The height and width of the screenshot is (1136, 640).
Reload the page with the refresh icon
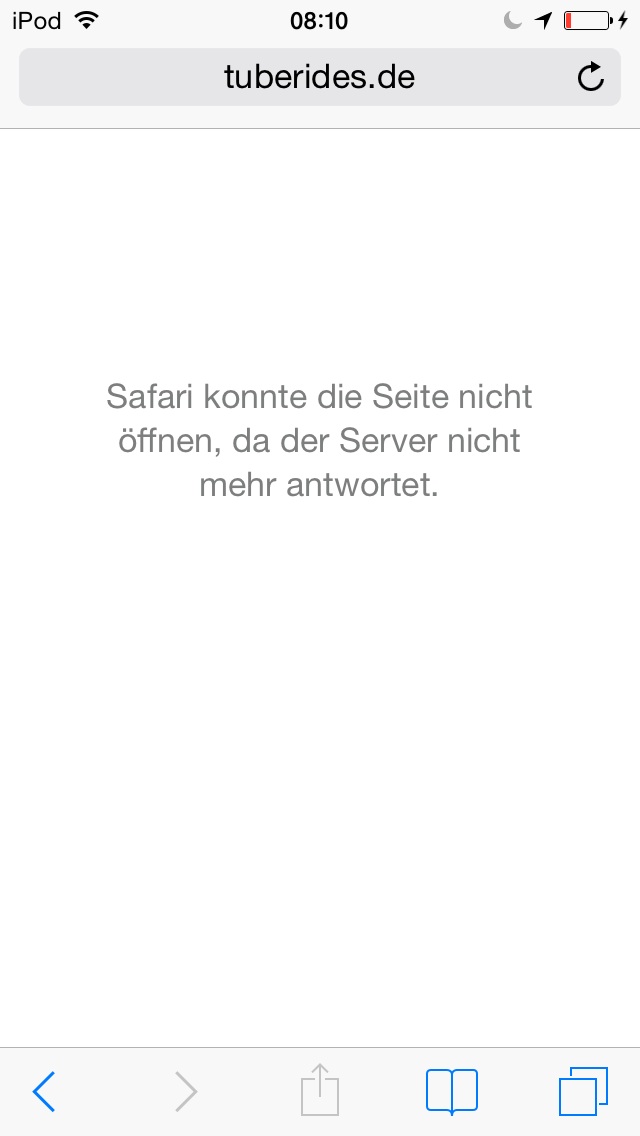click(x=591, y=77)
